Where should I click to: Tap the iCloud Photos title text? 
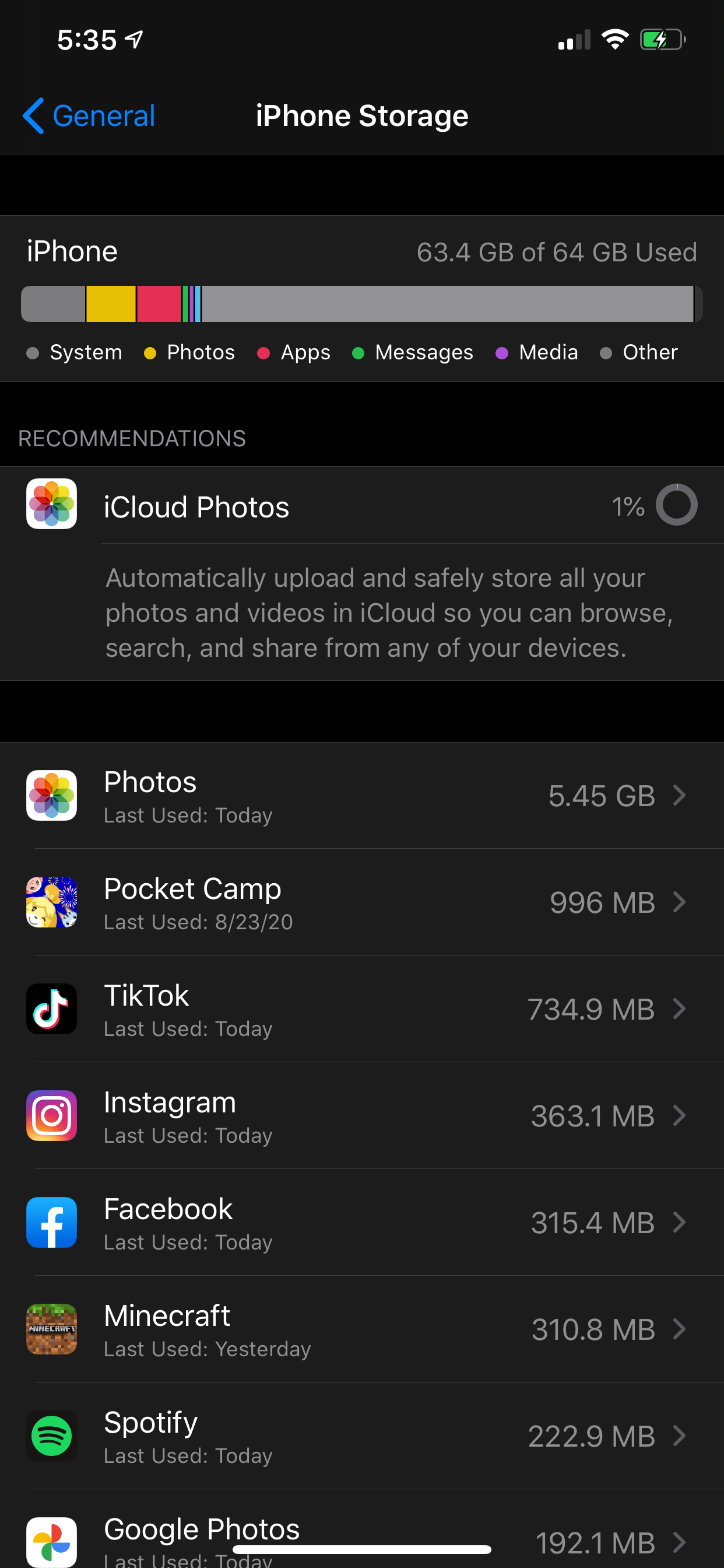tap(196, 506)
